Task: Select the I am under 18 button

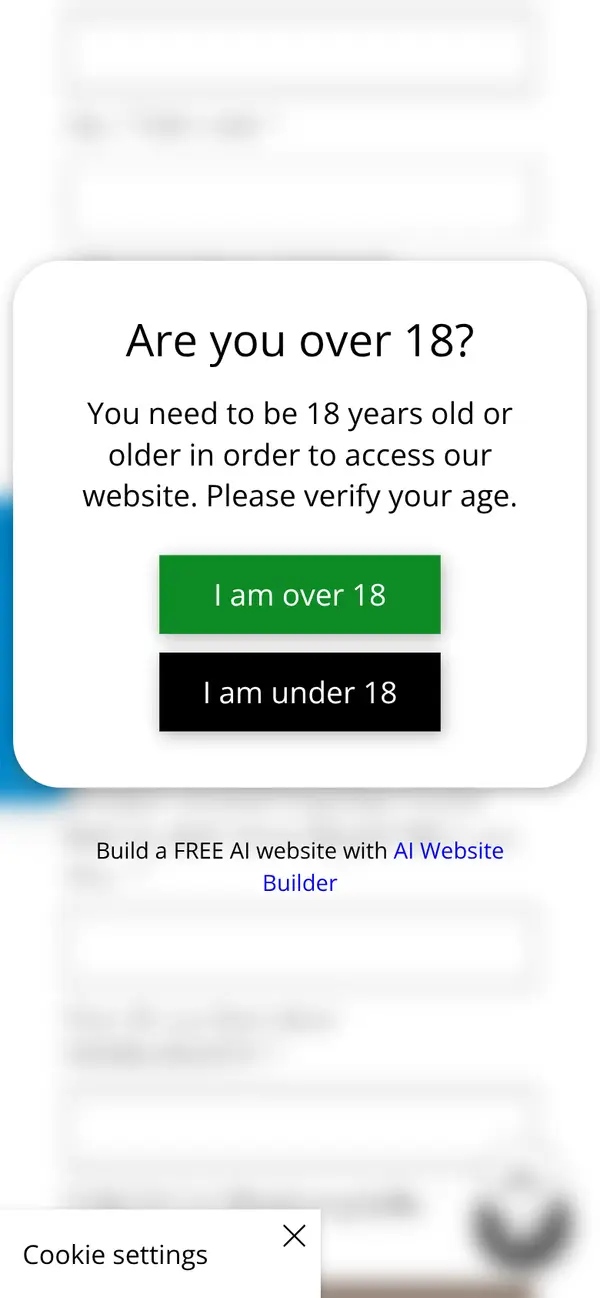Action: pyautogui.click(x=300, y=692)
